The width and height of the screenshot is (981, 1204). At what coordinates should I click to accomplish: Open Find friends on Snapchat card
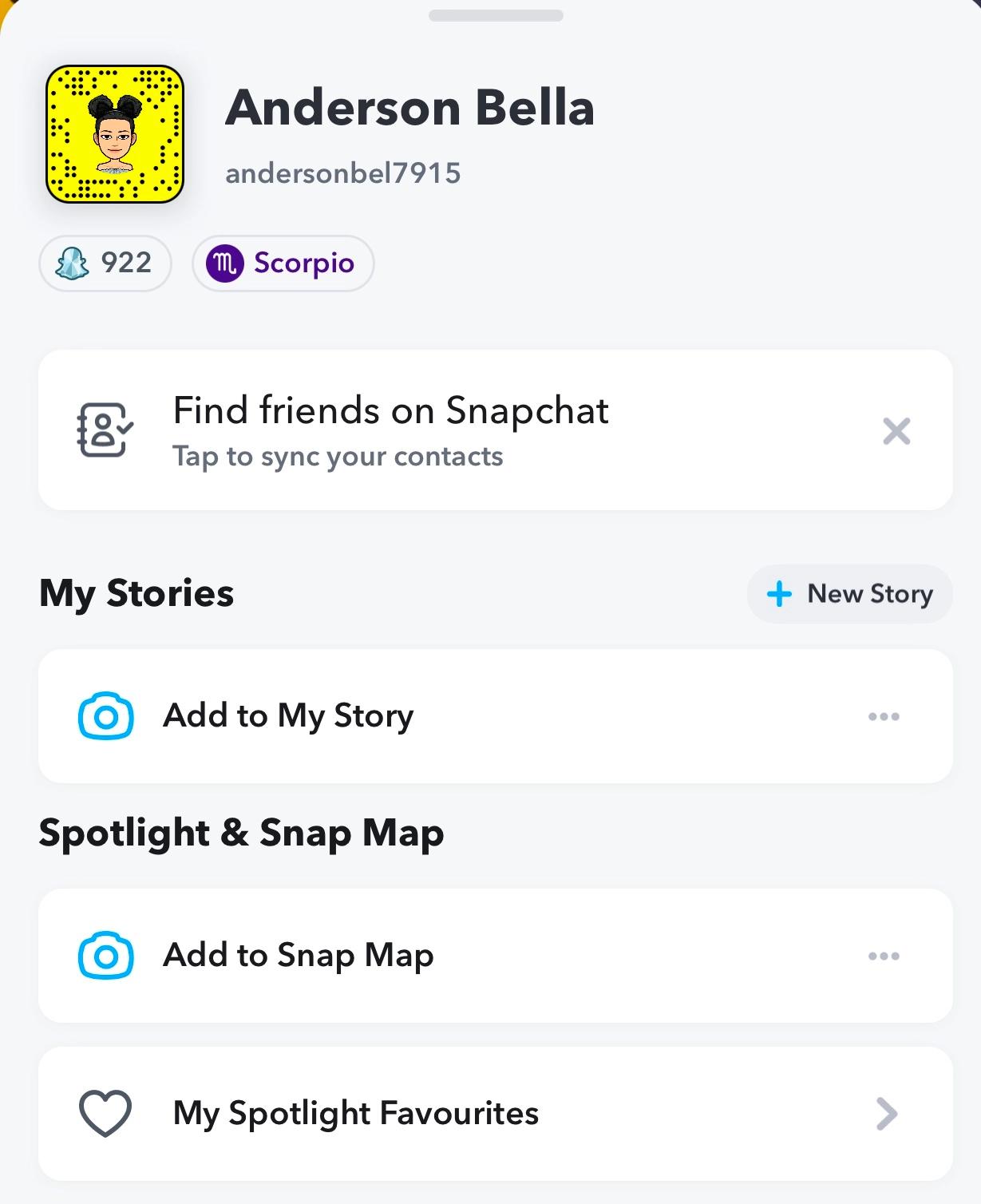click(391, 430)
